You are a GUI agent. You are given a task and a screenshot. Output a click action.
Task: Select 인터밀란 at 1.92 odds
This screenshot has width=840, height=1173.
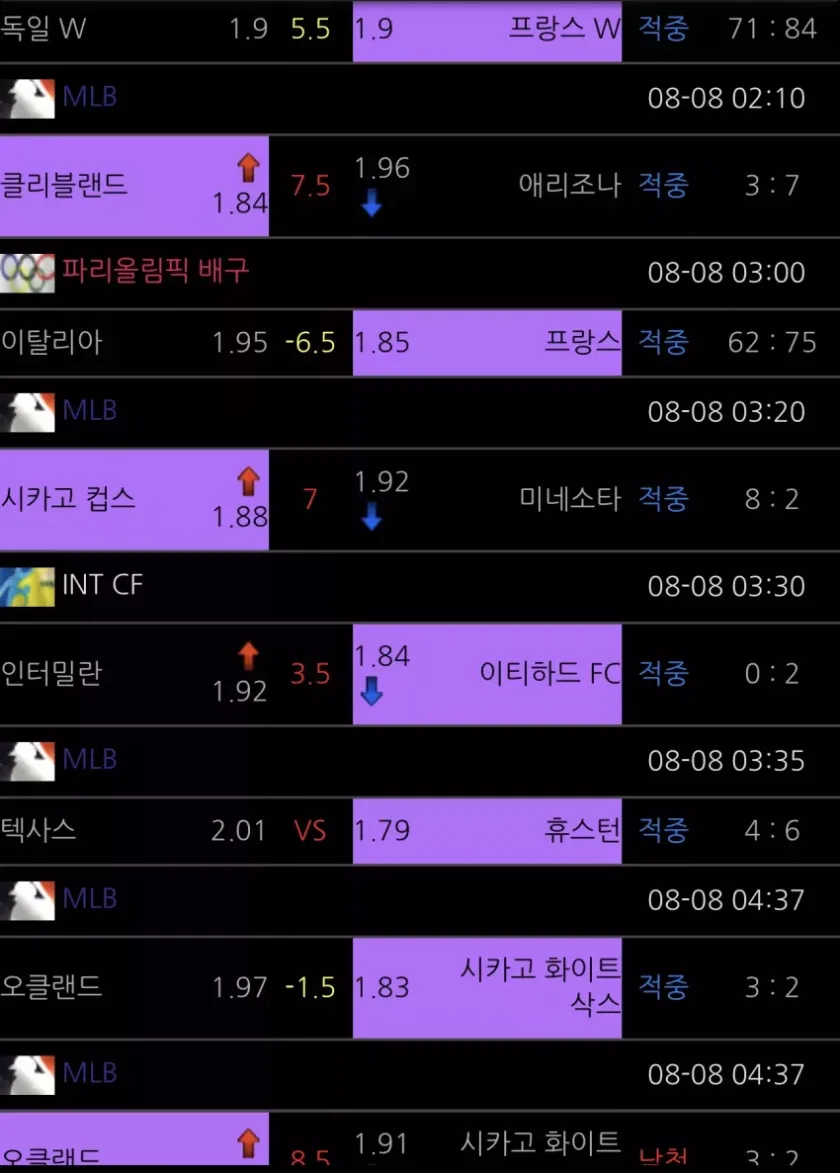coord(134,674)
